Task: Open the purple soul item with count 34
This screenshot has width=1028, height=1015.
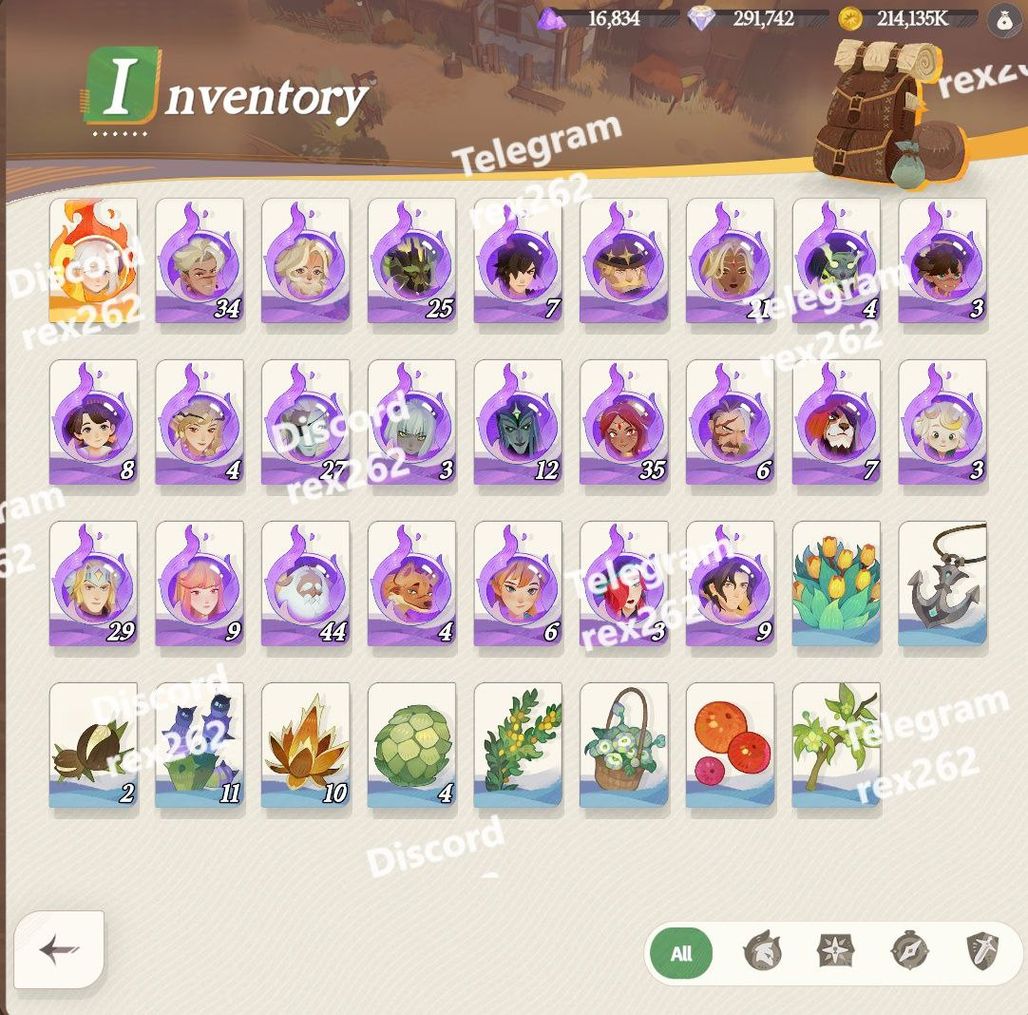Action: tap(199, 260)
